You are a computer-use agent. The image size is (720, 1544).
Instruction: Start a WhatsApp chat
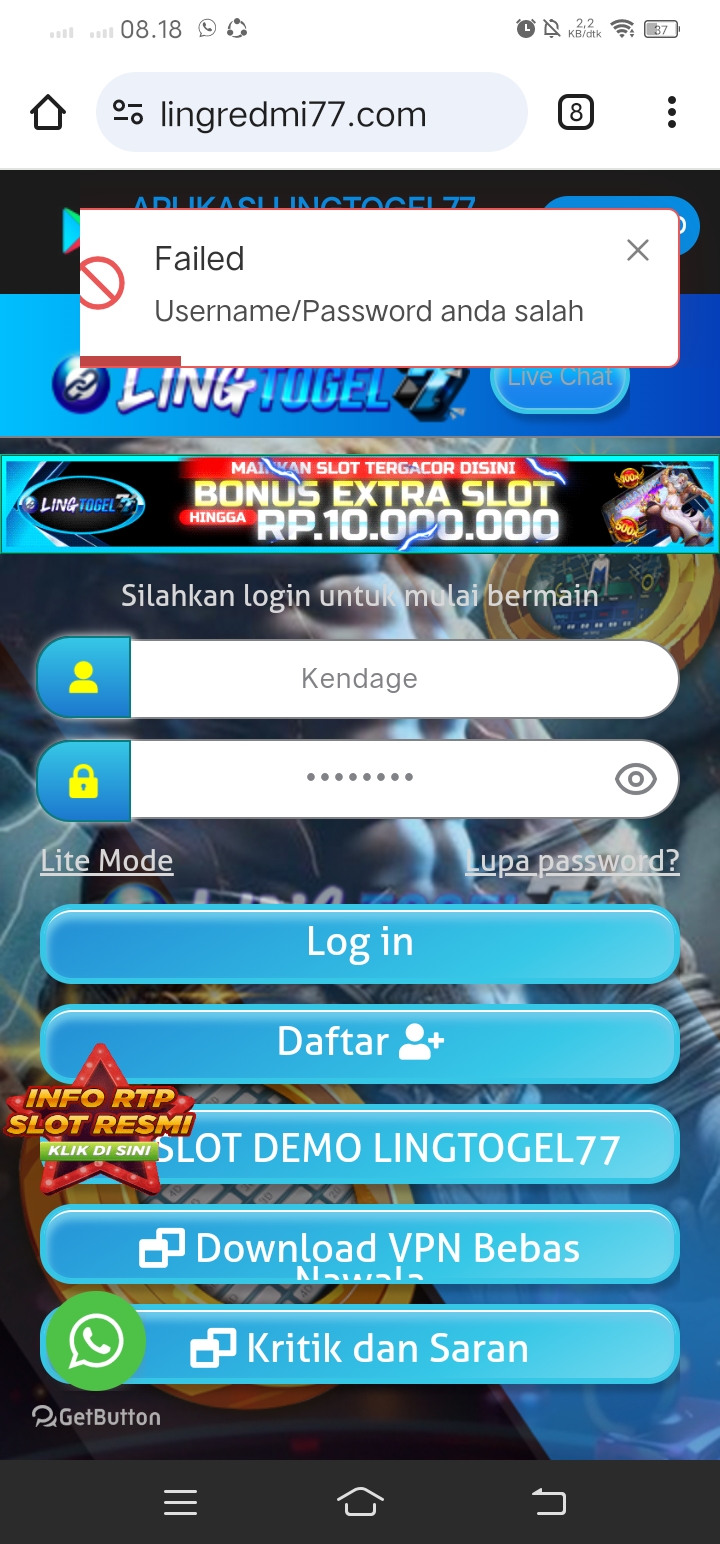click(96, 1340)
